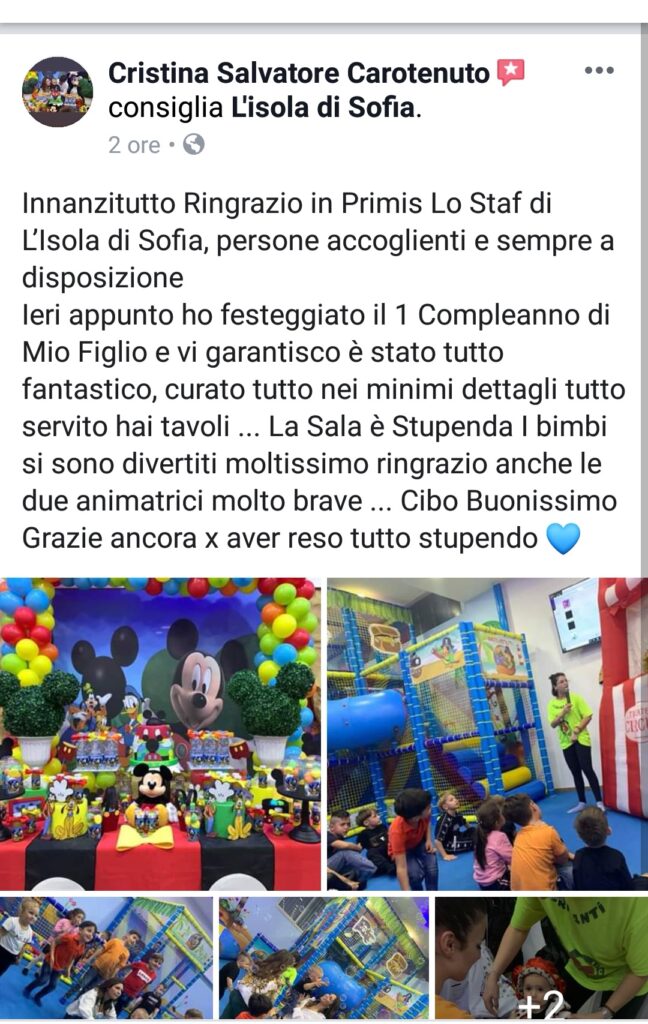Open the post's three-dot options menu
Screen dimensions: 648x1024
(598, 71)
